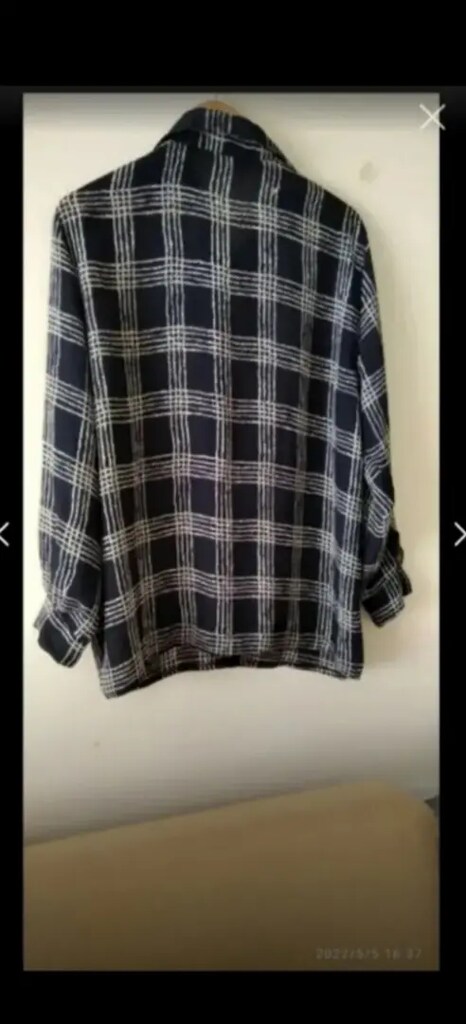Viewport: 466px width, 1024px height.
Task: Go to the next photo
Action: (459, 534)
